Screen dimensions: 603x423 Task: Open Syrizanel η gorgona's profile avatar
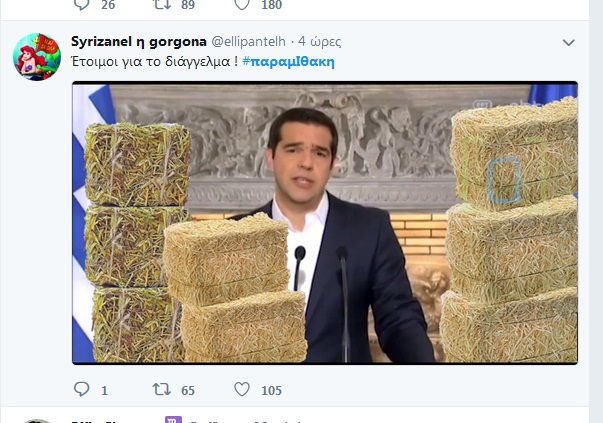[x=37, y=57]
